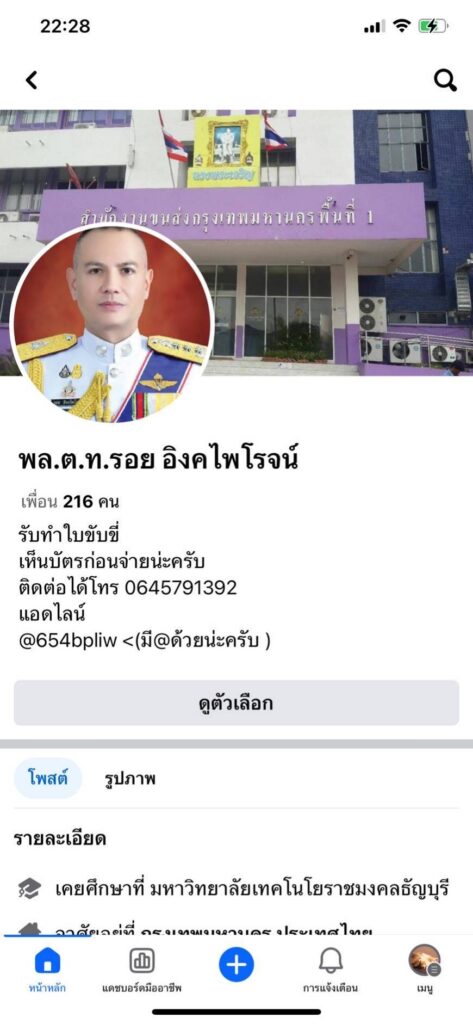Tap the ดูตัวเลือก button
Image resolution: width=473 pixels, height=1024 pixels.
[x=236, y=703]
